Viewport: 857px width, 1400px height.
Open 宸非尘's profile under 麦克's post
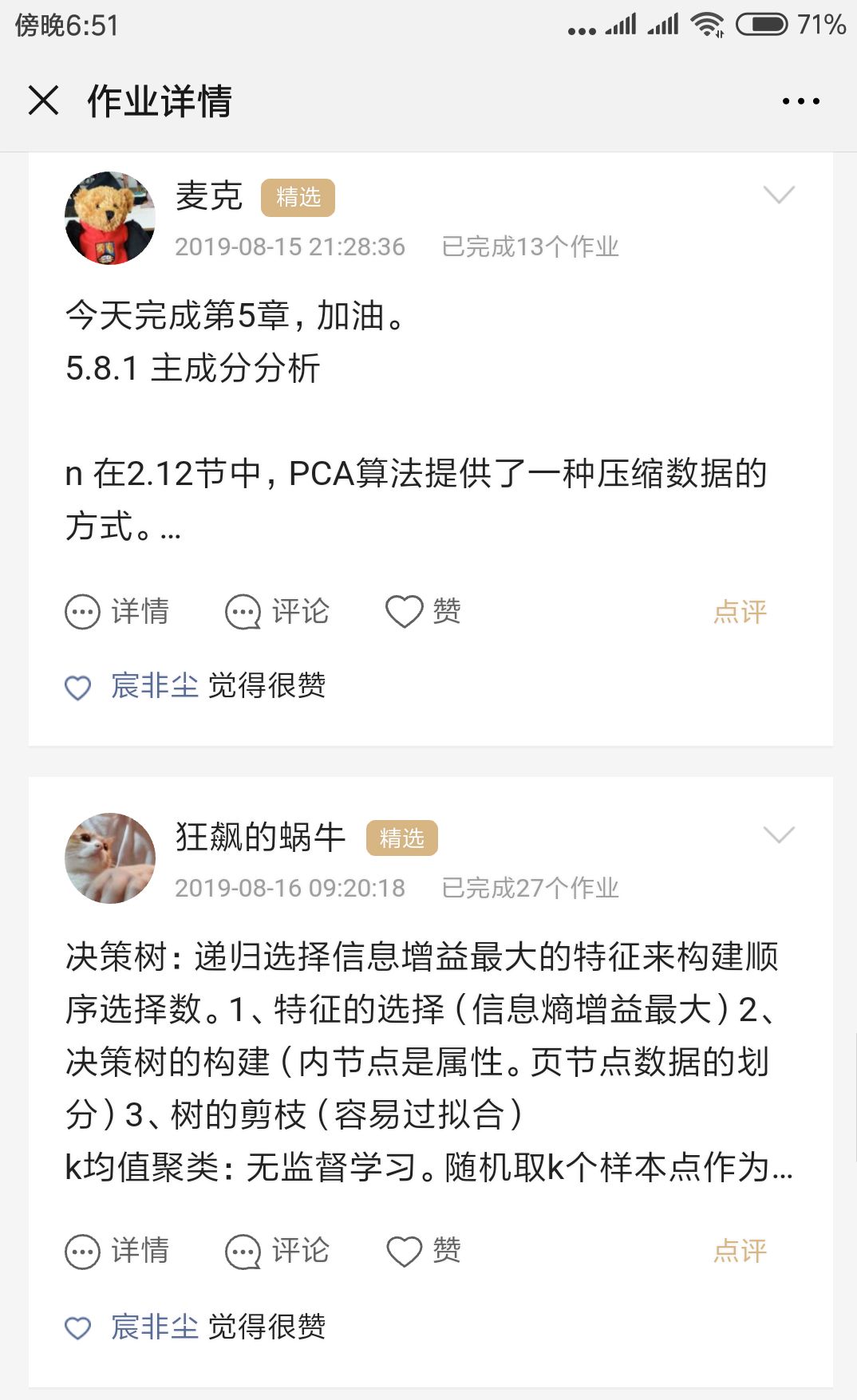tap(155, 685)
